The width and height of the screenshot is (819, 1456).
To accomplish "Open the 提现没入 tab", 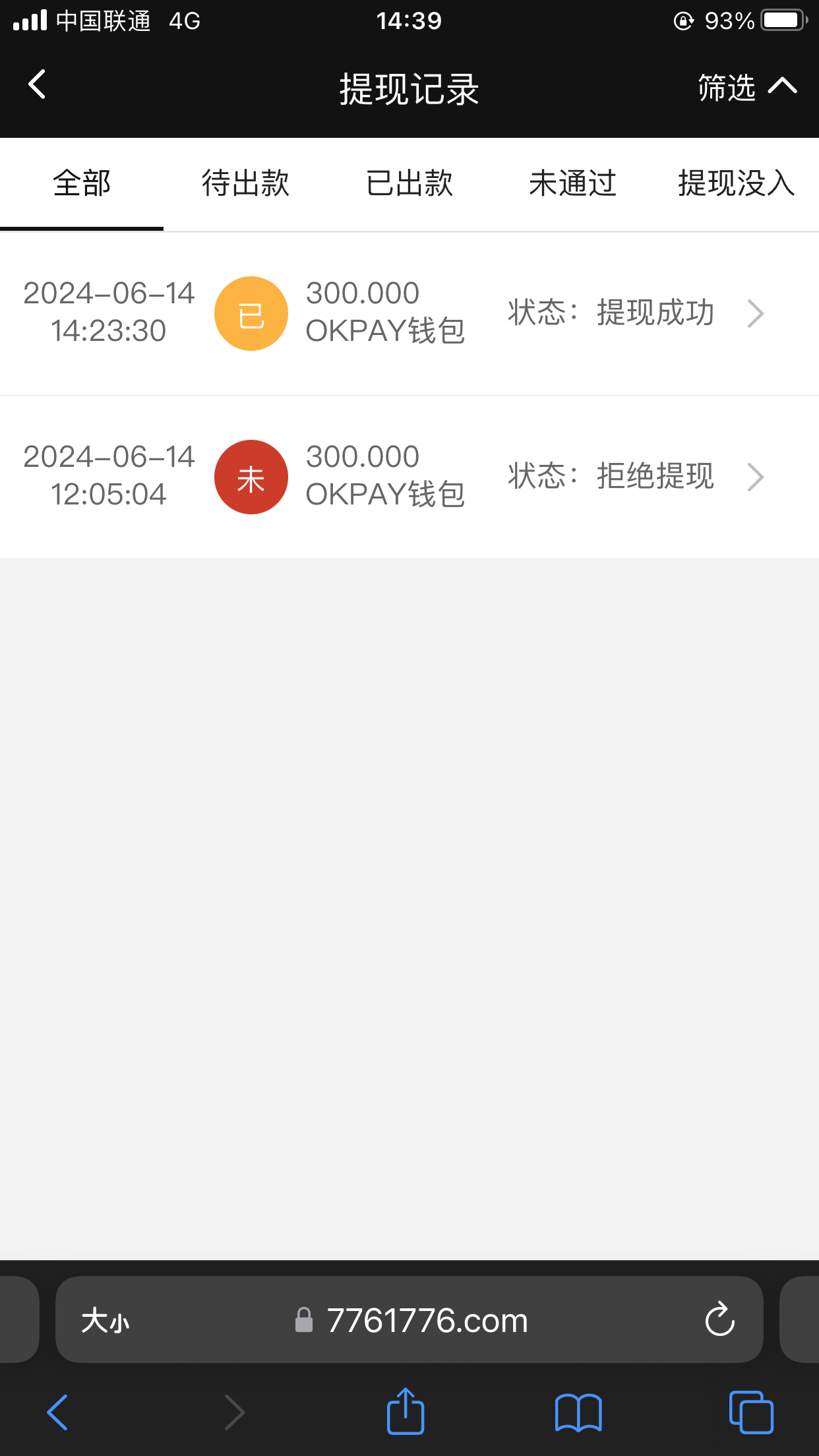I will [736, 183].
